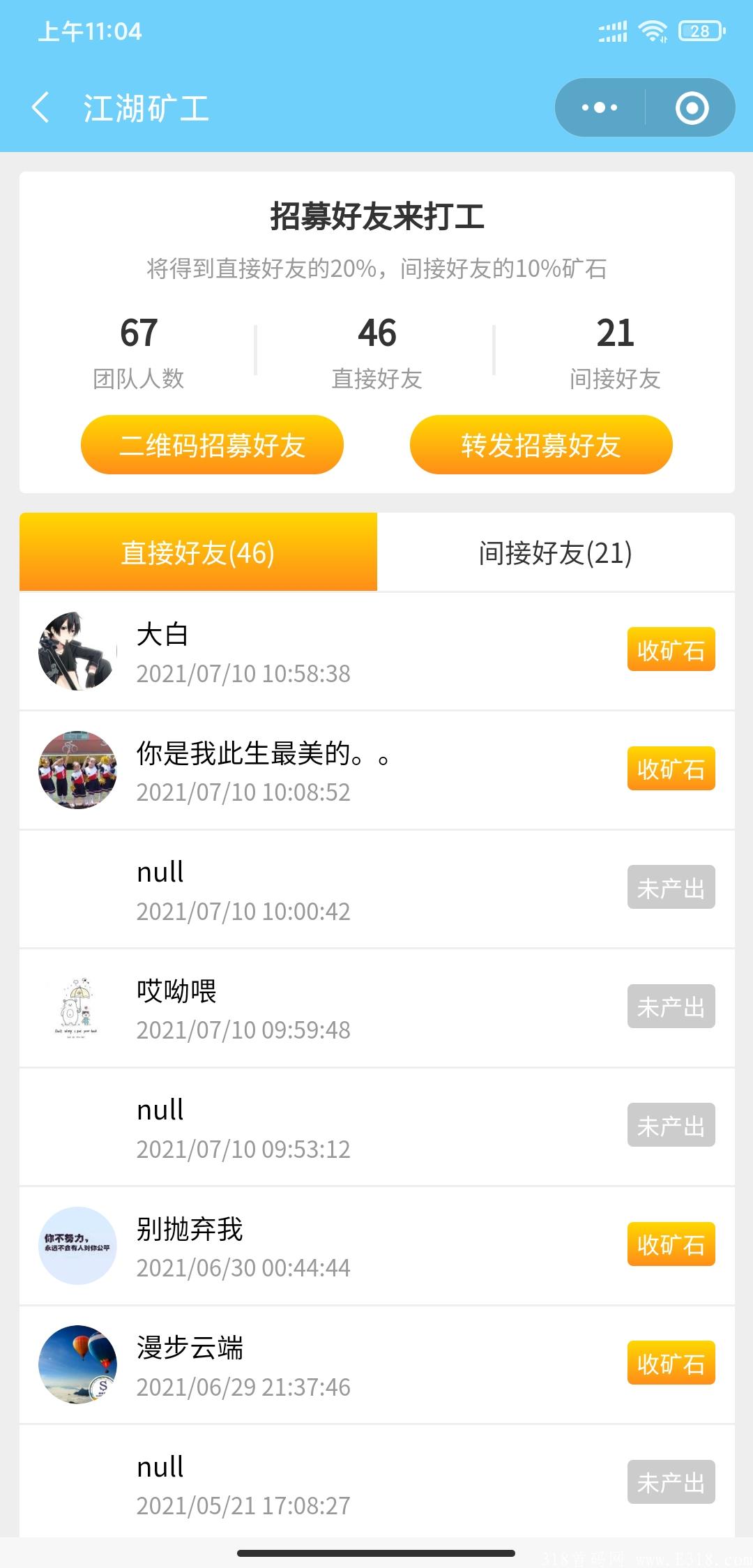The height and width of the screenshot is (1568, 753).
Task: Click 漫步云端's hot air balloon avatar
Action: click(x=78, y=1365)
